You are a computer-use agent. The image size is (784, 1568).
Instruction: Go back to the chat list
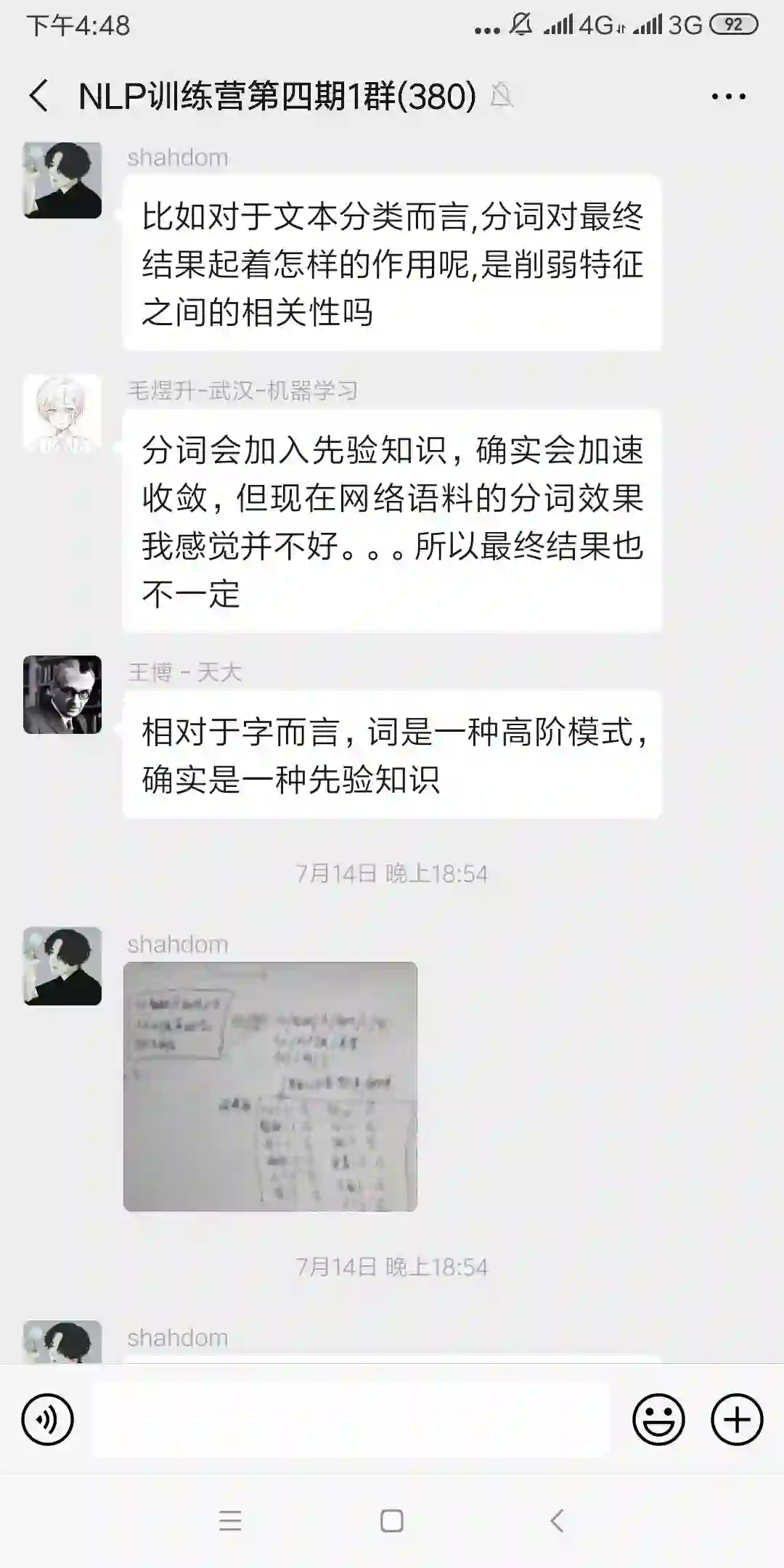tap(39, 96)
